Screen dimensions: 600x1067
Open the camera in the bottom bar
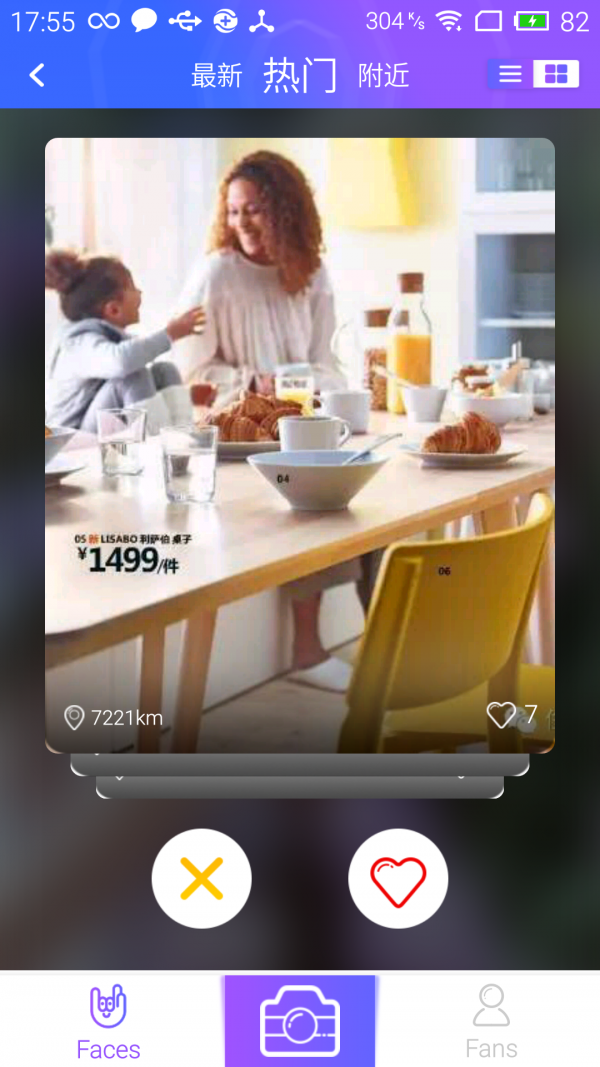tap(299, 1022)
